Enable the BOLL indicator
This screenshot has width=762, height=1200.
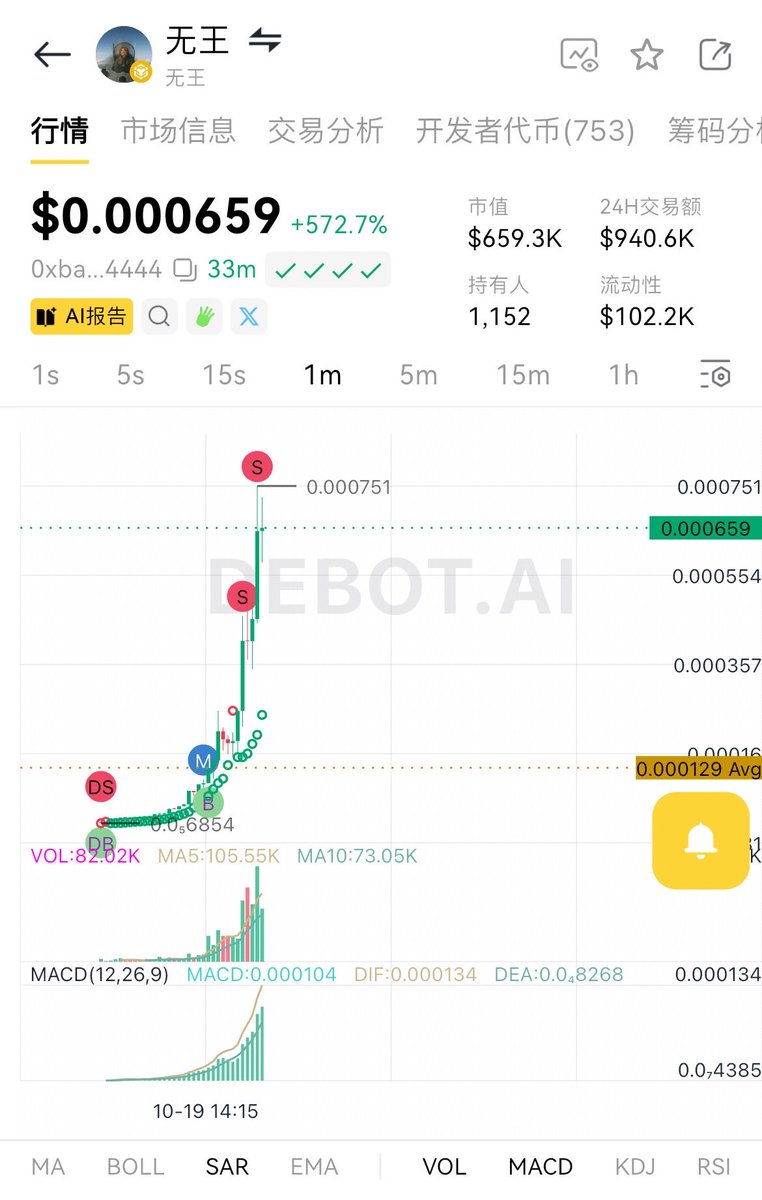click(135, 1167)
